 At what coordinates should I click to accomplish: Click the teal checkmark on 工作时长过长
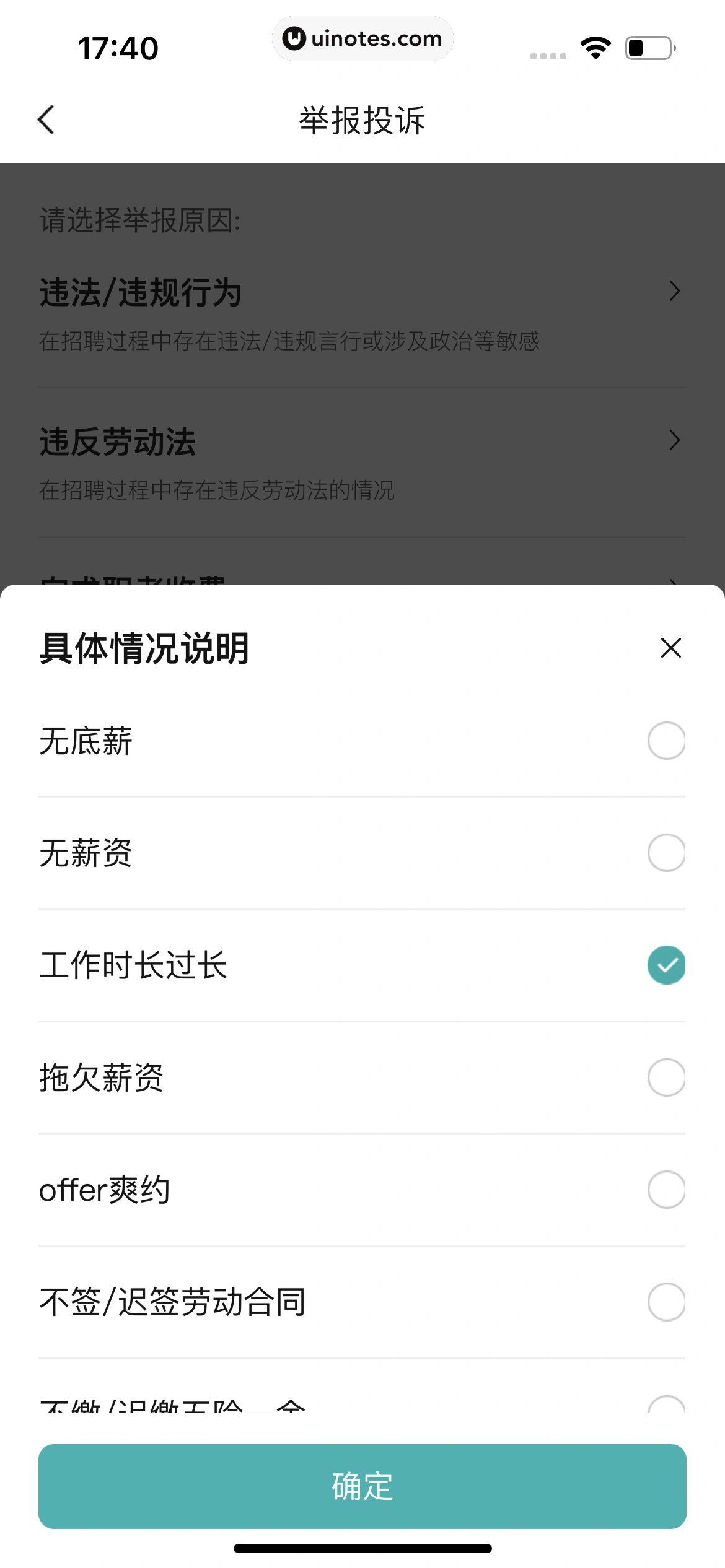(666, 967)
